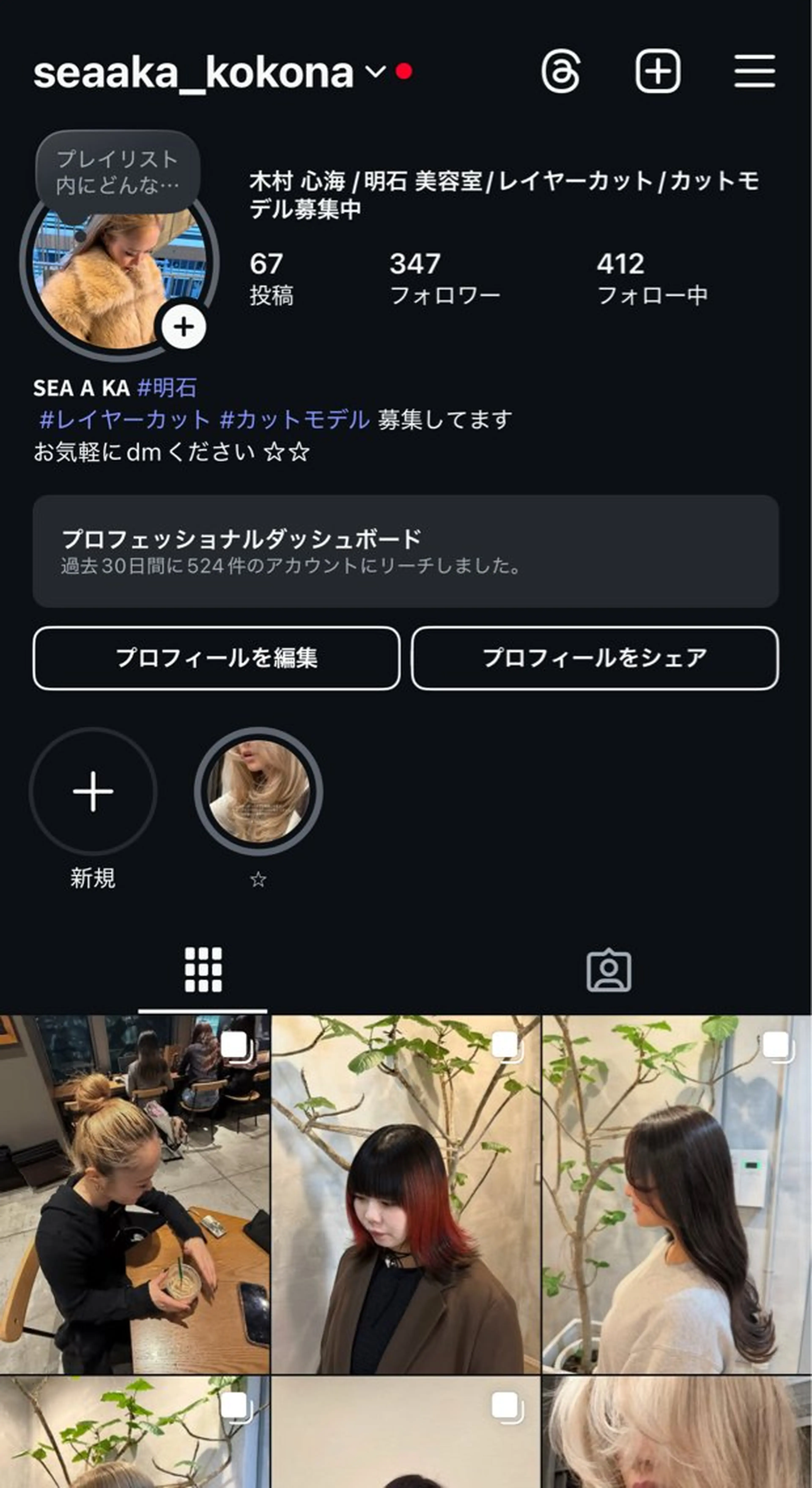Create a new post with plus icon
Image resolution: width=812 pixels, height=1488 pixels.
tap(658, 72)
